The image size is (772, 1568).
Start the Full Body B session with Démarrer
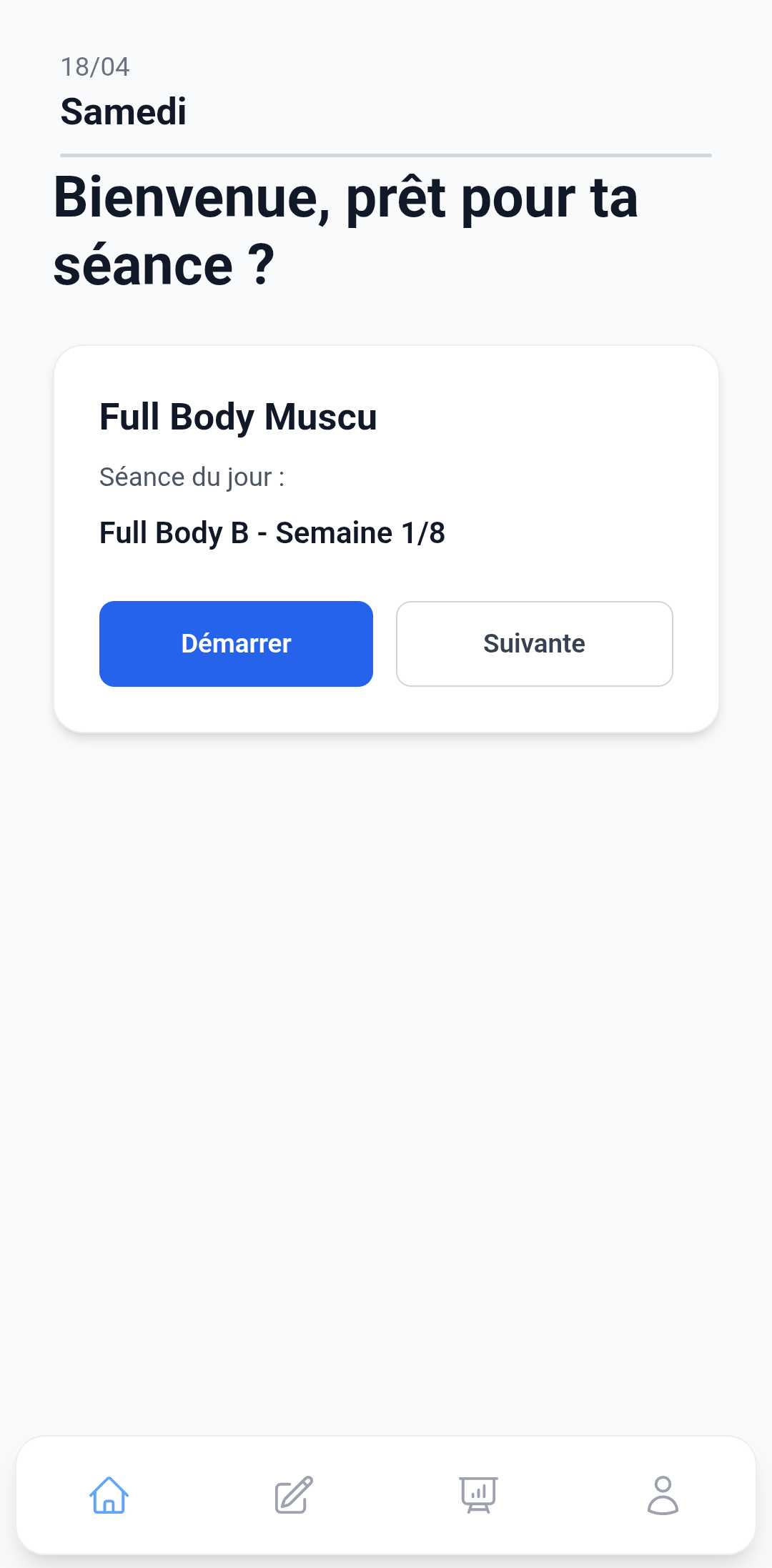pyautogui.click(x=236, y=644)
